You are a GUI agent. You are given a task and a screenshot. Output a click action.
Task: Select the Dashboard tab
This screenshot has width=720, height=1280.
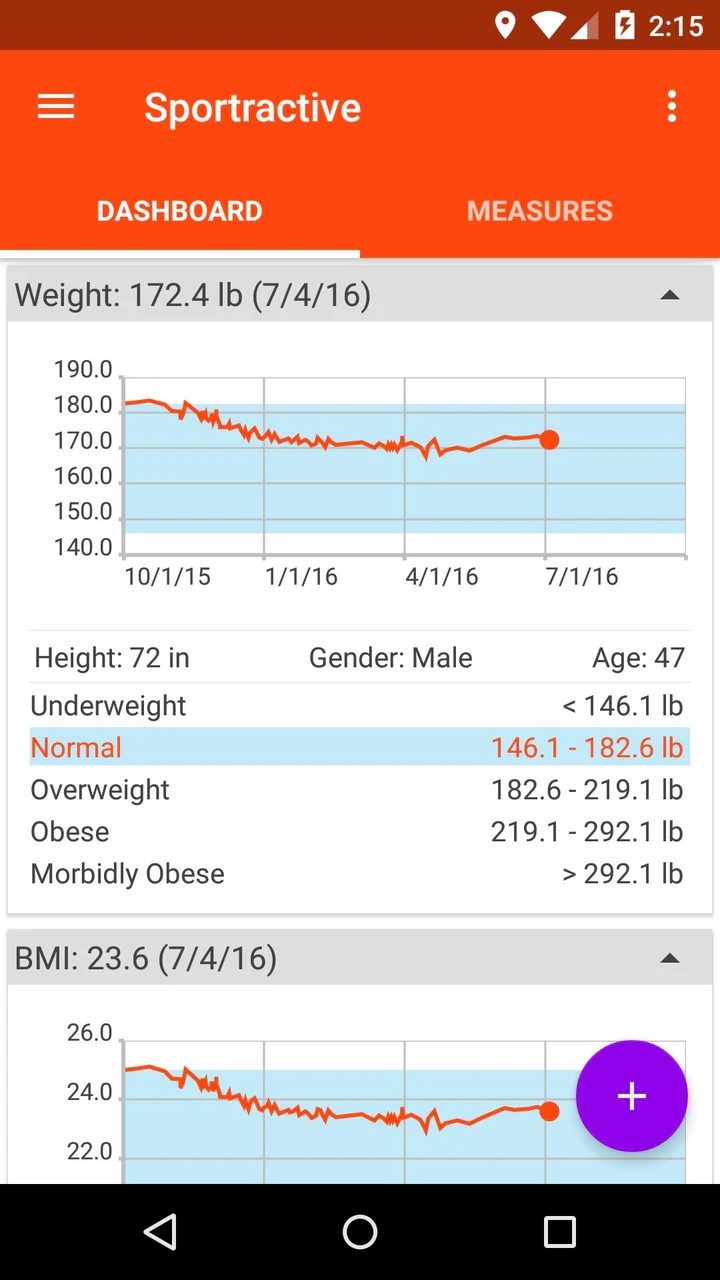[180, 211]
